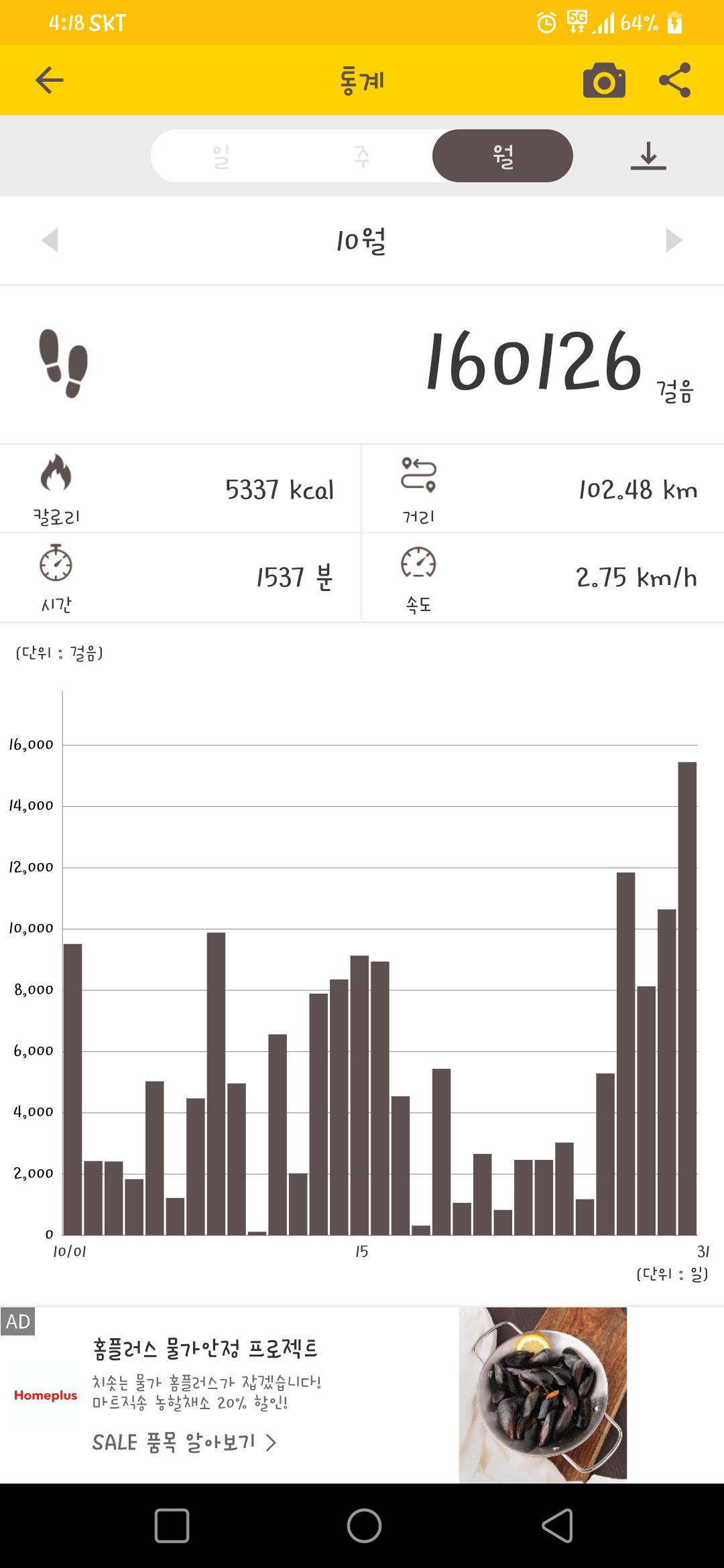Download the statistics data
The image size is (724, 1568).
click(x=648, y=156)
